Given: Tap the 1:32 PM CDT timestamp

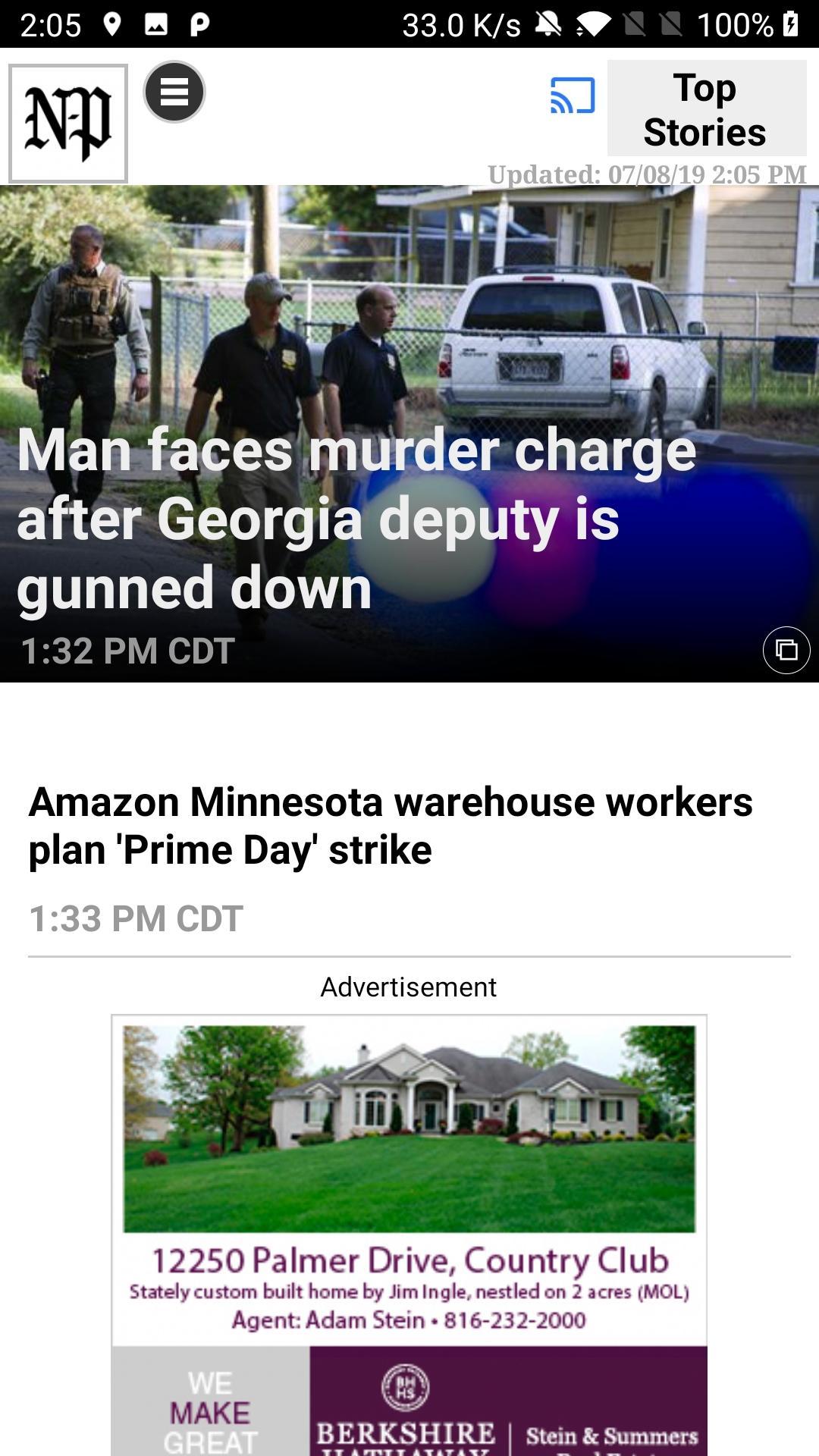Looking at the screenshot, I should [x=129, y=648].
